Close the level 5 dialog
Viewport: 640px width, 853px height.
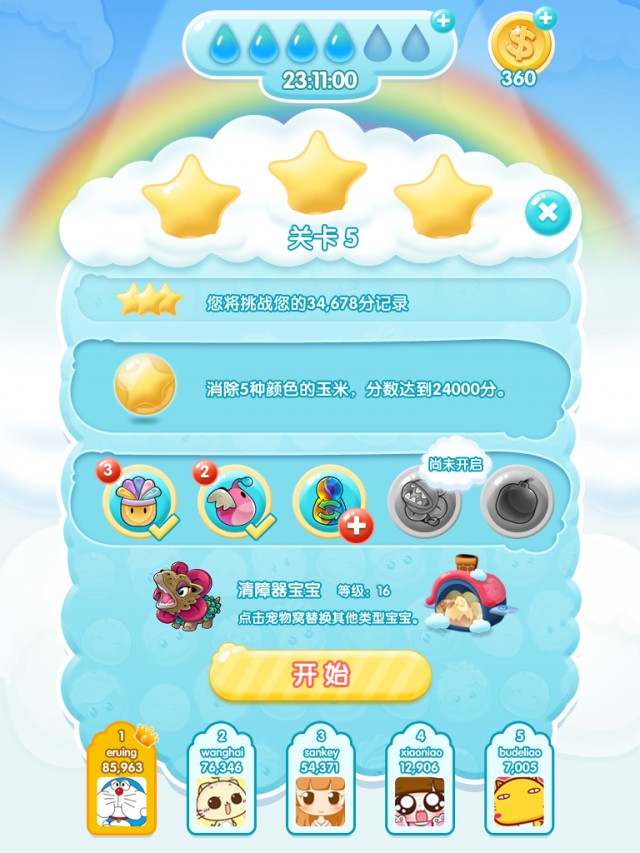(548, 212)
